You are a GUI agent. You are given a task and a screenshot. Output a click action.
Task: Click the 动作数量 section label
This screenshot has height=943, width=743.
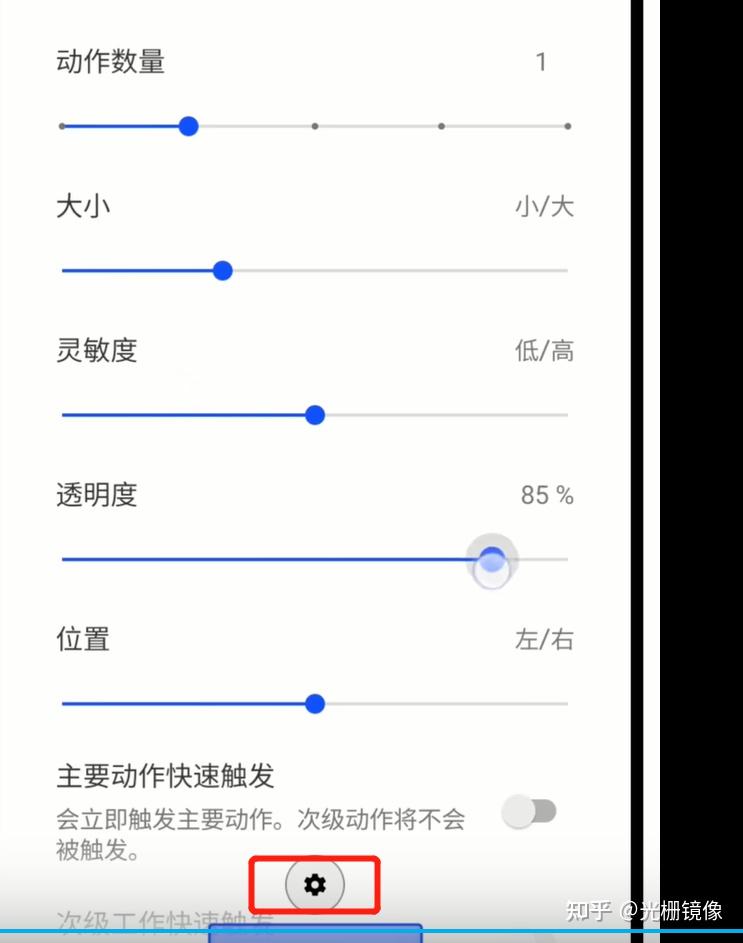[110, 62]
